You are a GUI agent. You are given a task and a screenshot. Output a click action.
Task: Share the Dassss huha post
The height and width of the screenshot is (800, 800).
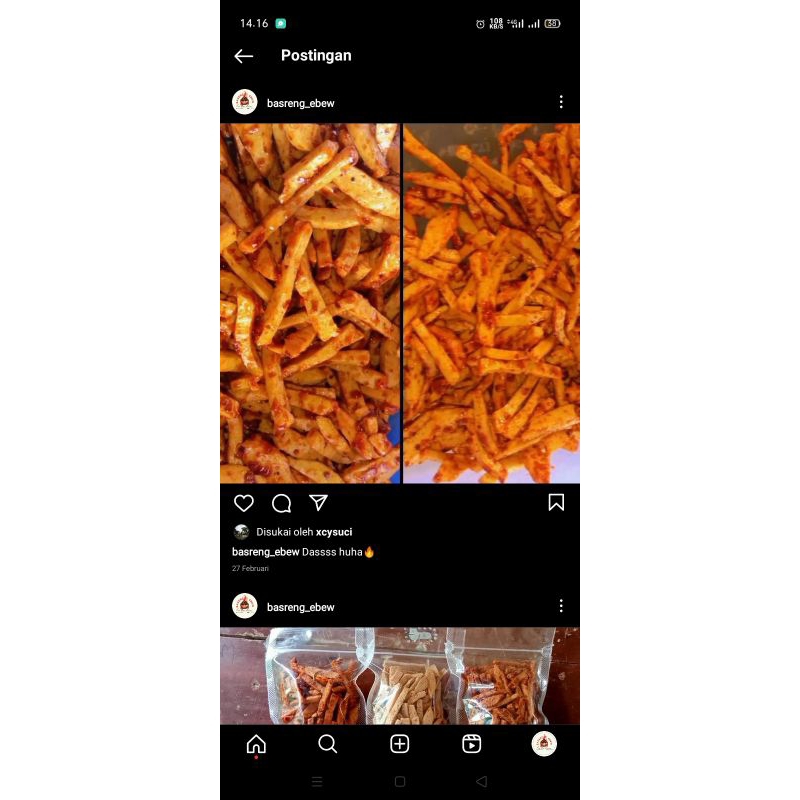click(318, 503)
